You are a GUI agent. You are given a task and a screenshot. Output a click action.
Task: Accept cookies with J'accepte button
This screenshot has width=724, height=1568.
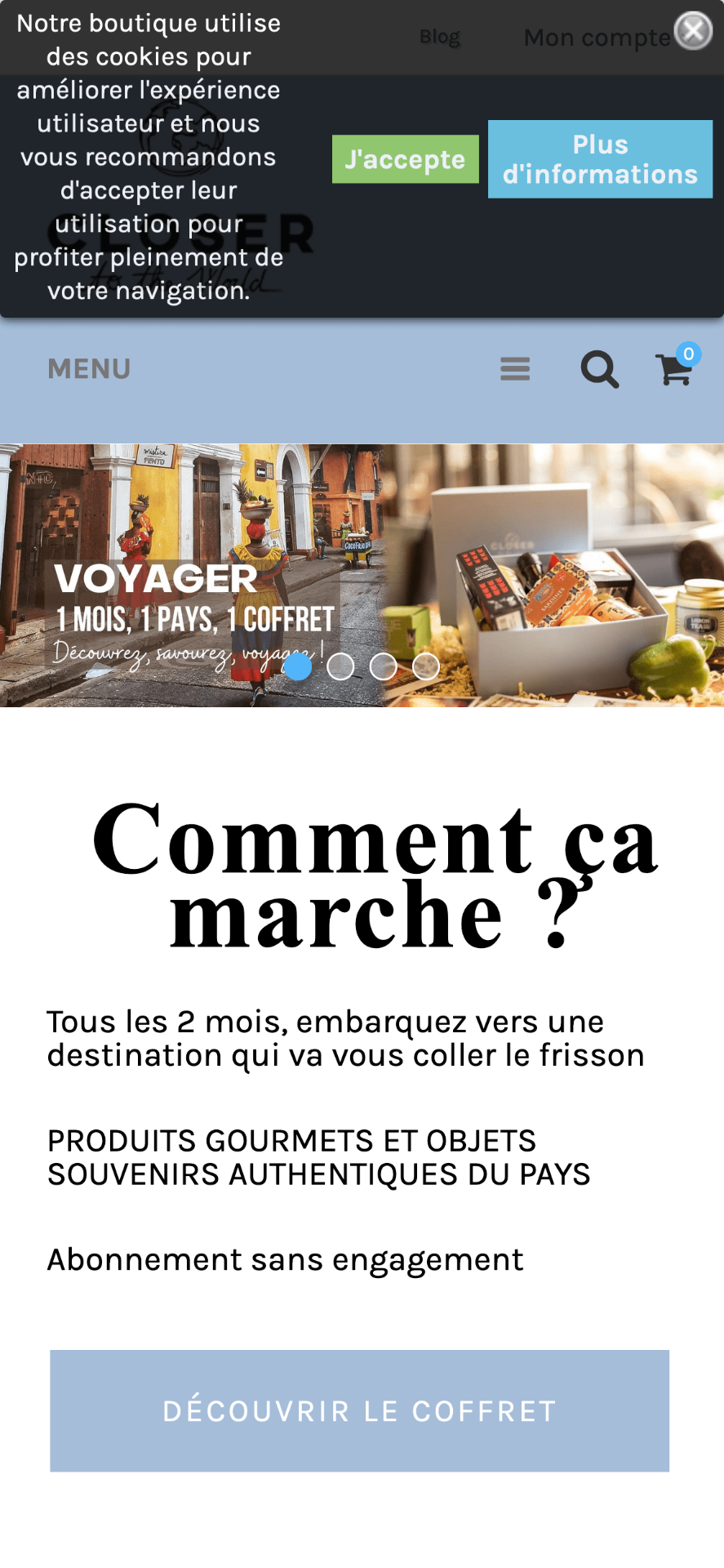[x=405, y=159]
